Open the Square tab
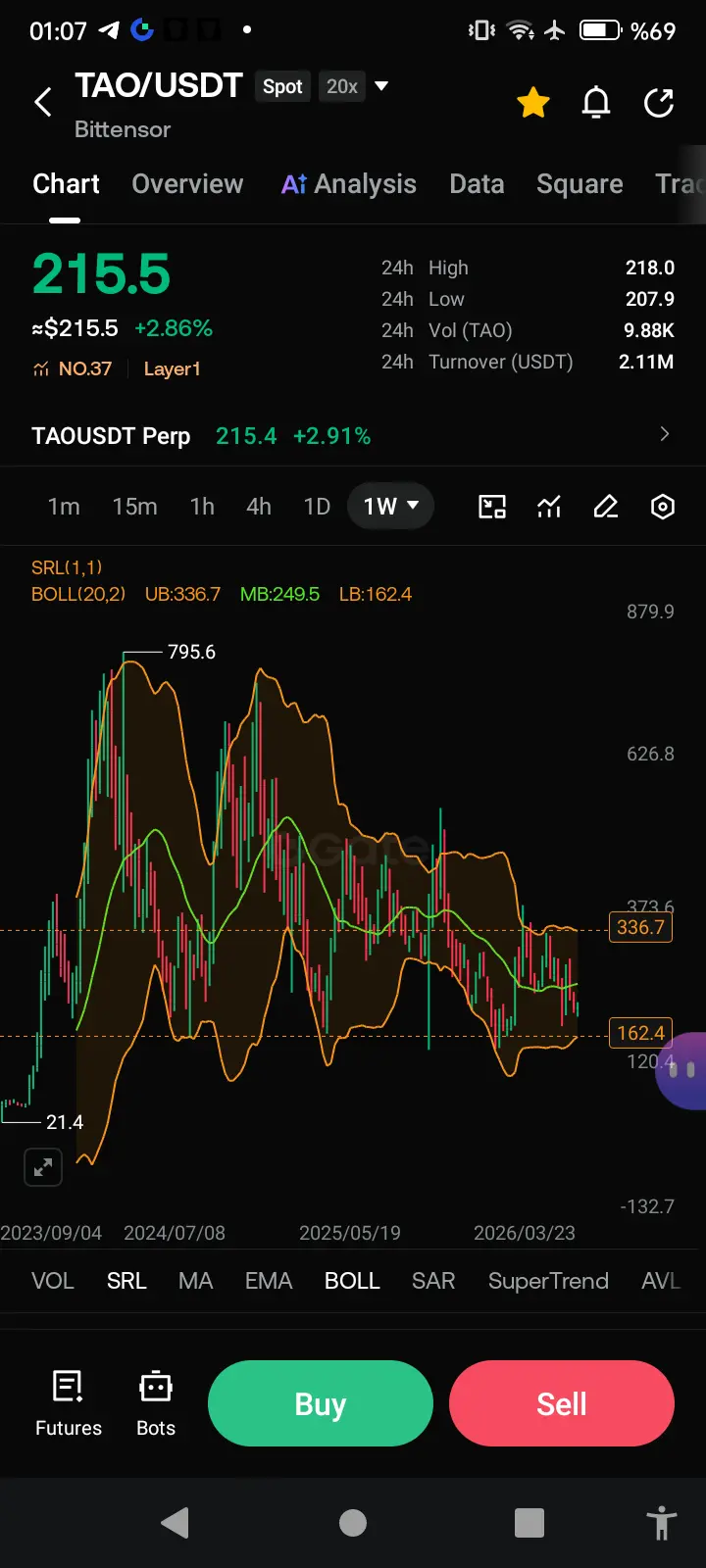The image size is (706, 1568). [x=580, y=184]
